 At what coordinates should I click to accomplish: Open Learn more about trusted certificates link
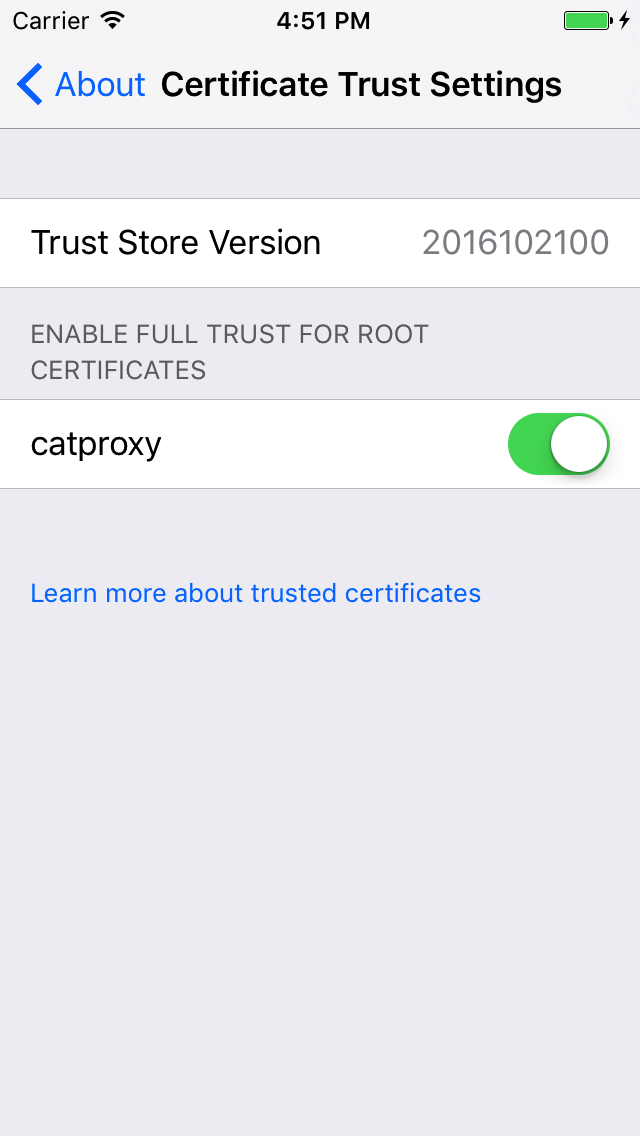(x=256, y=593)
